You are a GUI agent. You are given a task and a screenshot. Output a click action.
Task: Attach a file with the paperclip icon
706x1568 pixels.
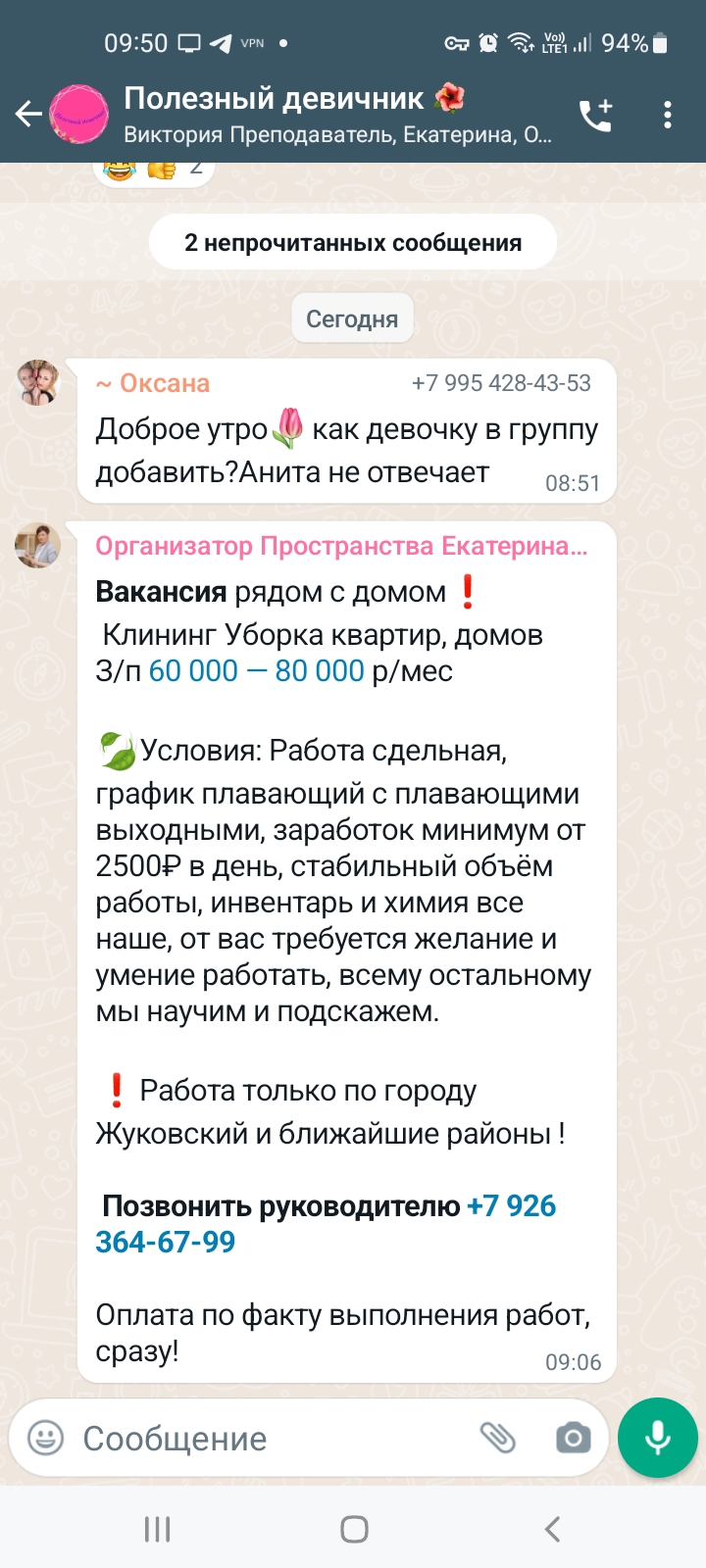click(497, 1438)
